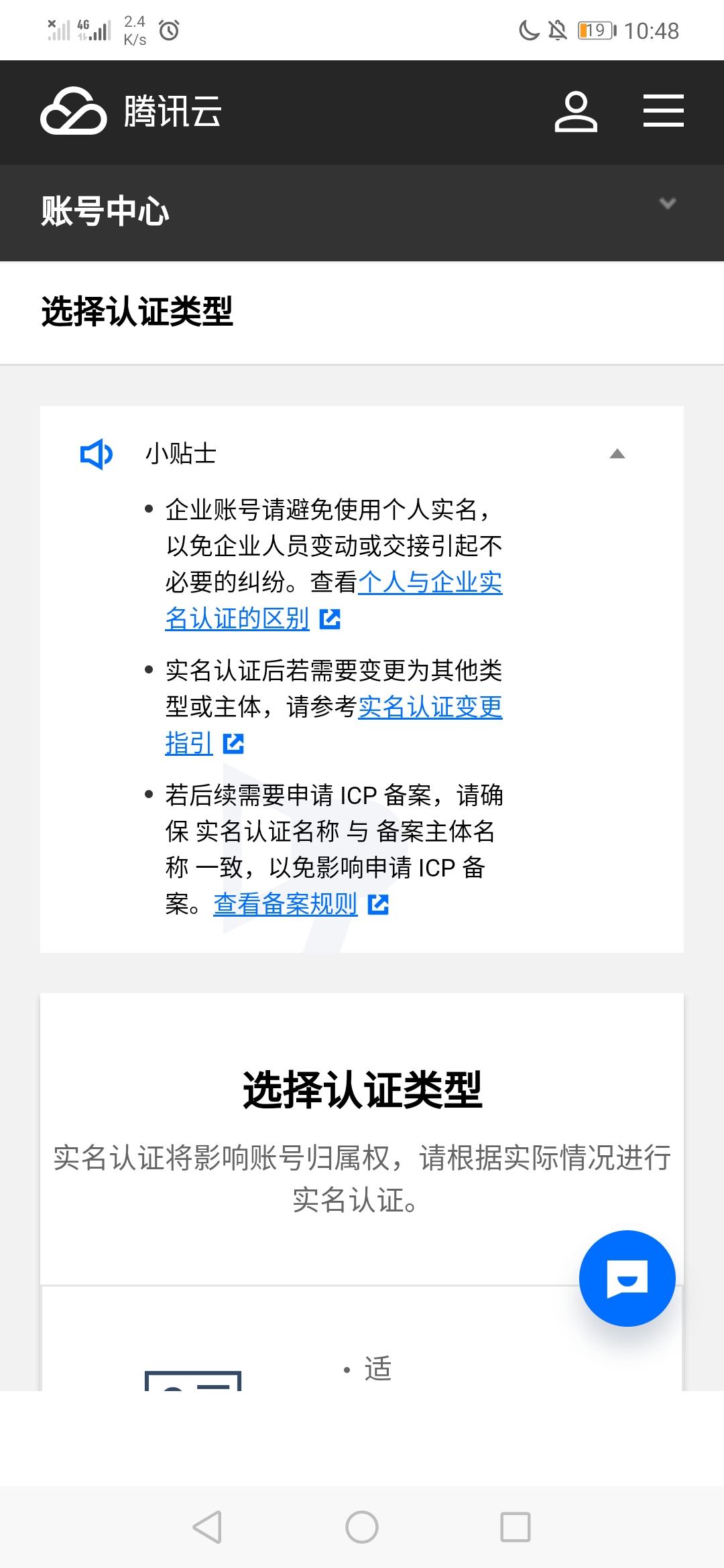Open the user account icon
This screenshot has height=1568, width=724.
[575, 112]
